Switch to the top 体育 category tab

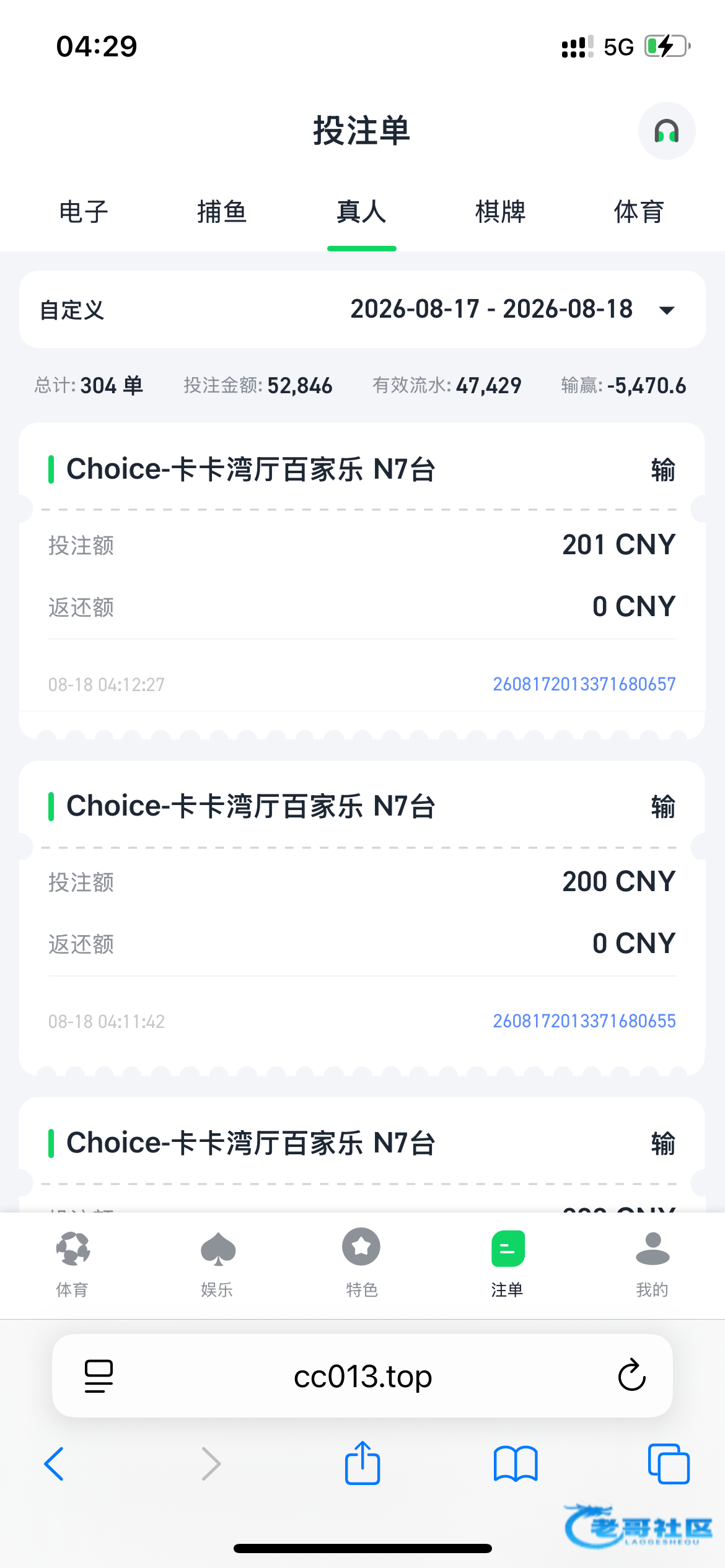point(639,212)
